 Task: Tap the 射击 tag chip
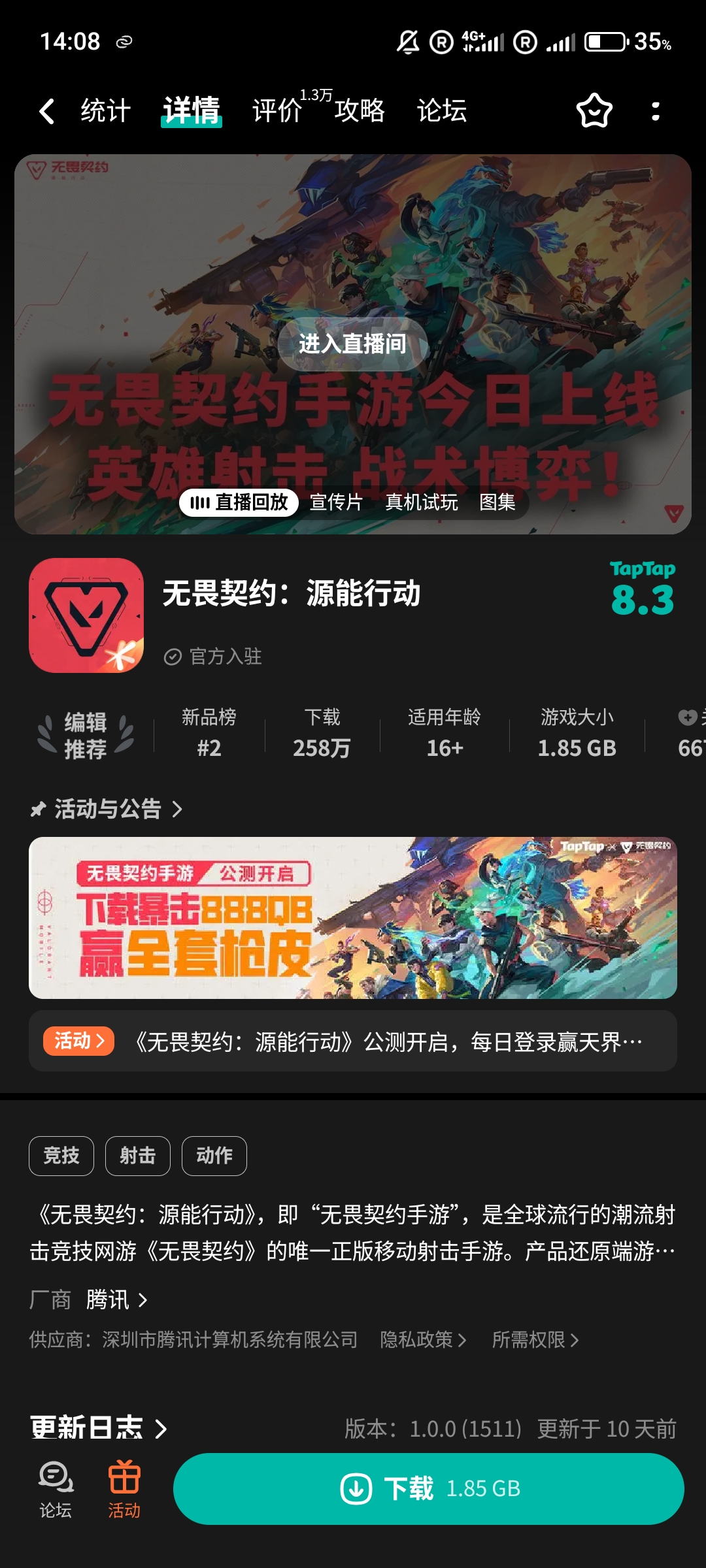coord(138,1156)
